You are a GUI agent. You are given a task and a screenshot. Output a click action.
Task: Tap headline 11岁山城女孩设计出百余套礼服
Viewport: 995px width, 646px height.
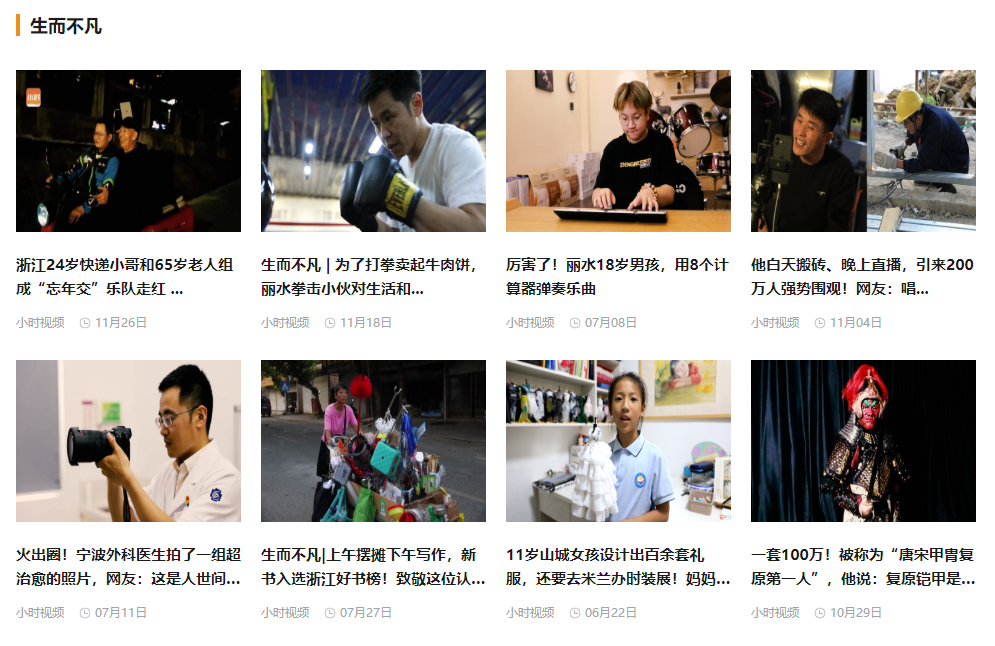(617, 566)
